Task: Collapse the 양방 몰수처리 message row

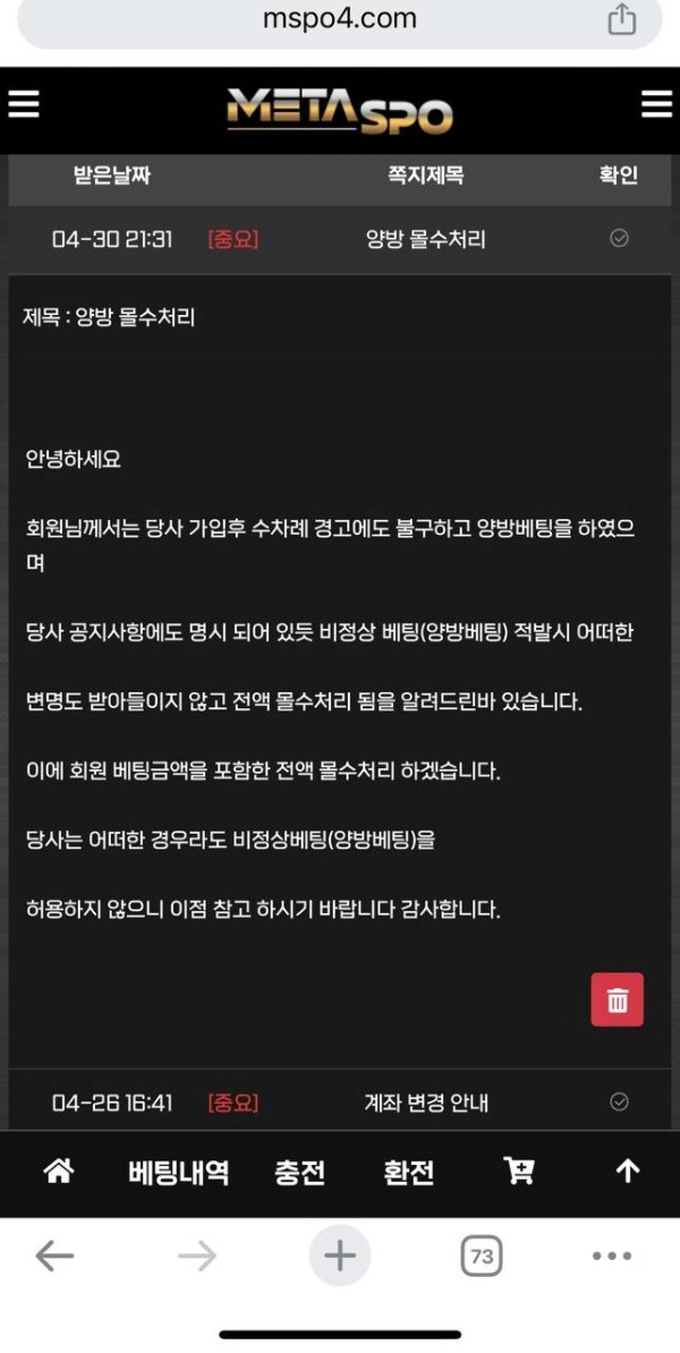Action: click(x=425, y=239)
